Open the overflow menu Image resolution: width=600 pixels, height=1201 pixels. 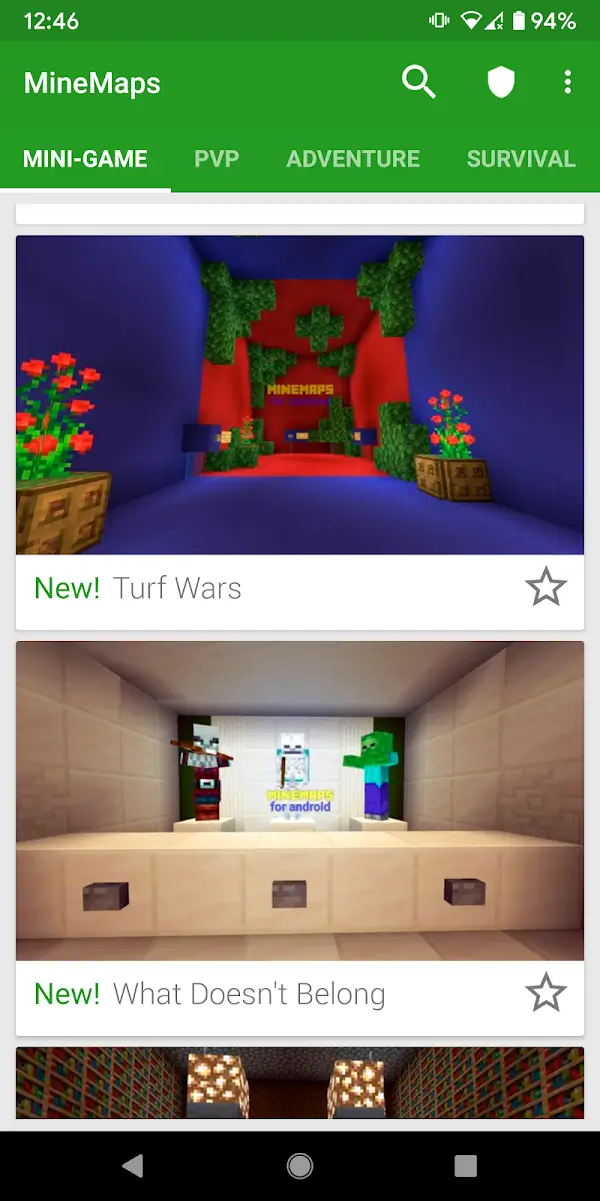[x=567, y=82]
